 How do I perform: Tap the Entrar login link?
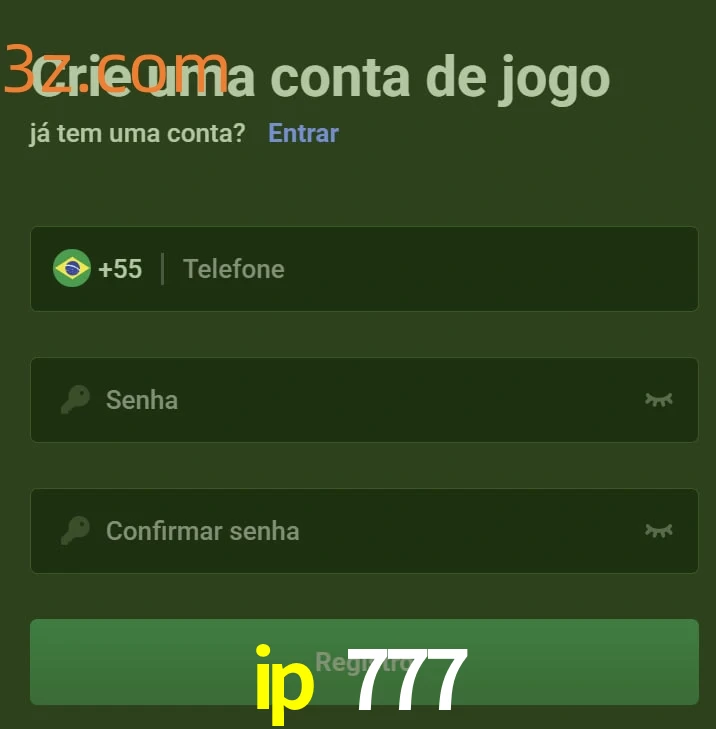[303, 133]
